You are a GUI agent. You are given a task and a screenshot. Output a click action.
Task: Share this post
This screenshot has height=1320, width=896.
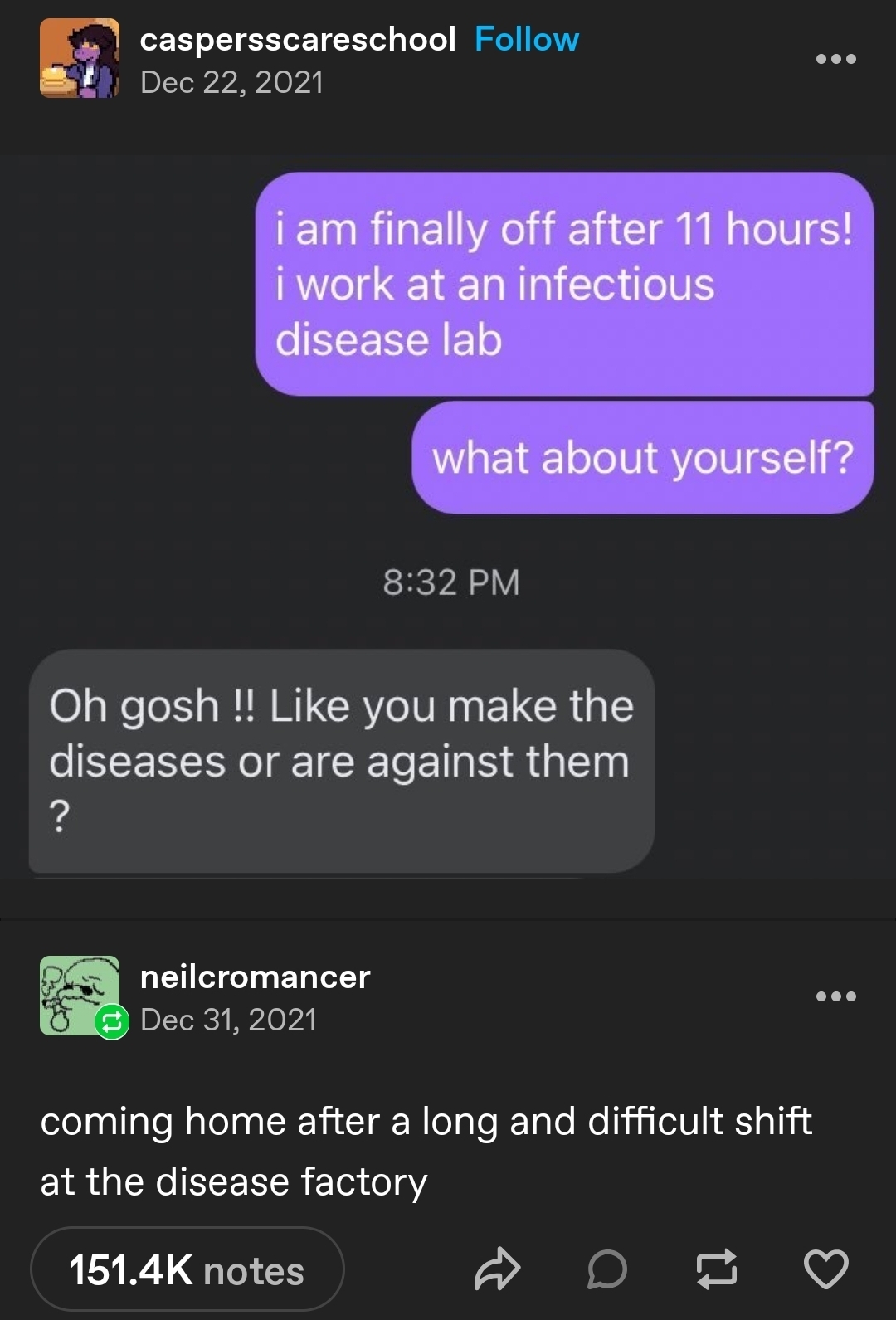pyautogui.click(x=497, y=1269)
